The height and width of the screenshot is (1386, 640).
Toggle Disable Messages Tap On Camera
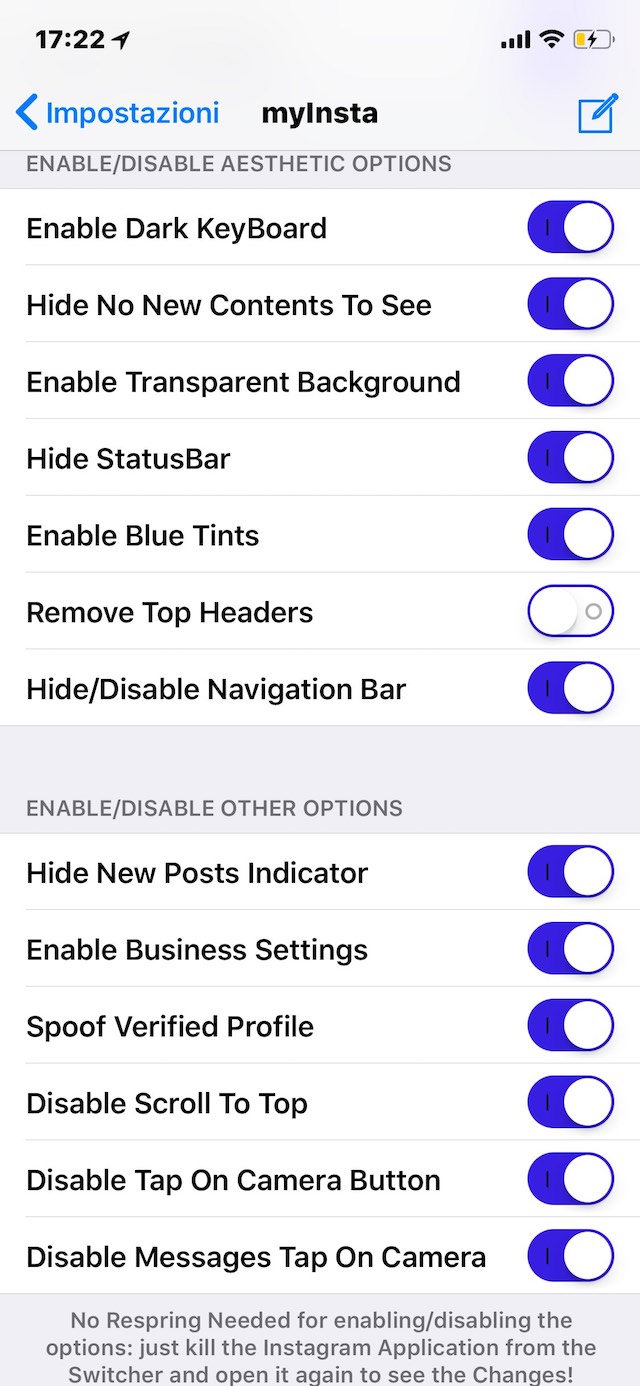570,1257
